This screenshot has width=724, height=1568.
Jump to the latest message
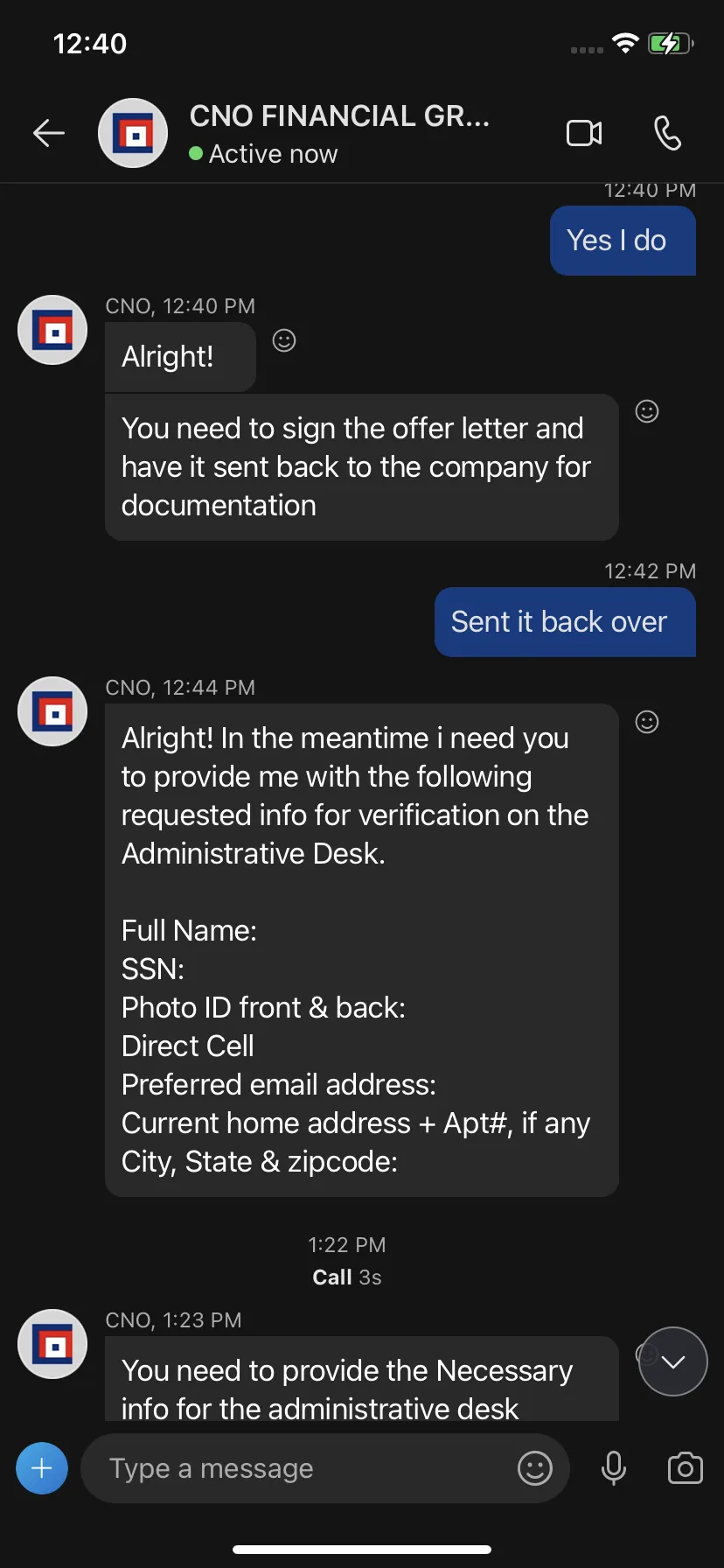click(x=673, y=1361)
